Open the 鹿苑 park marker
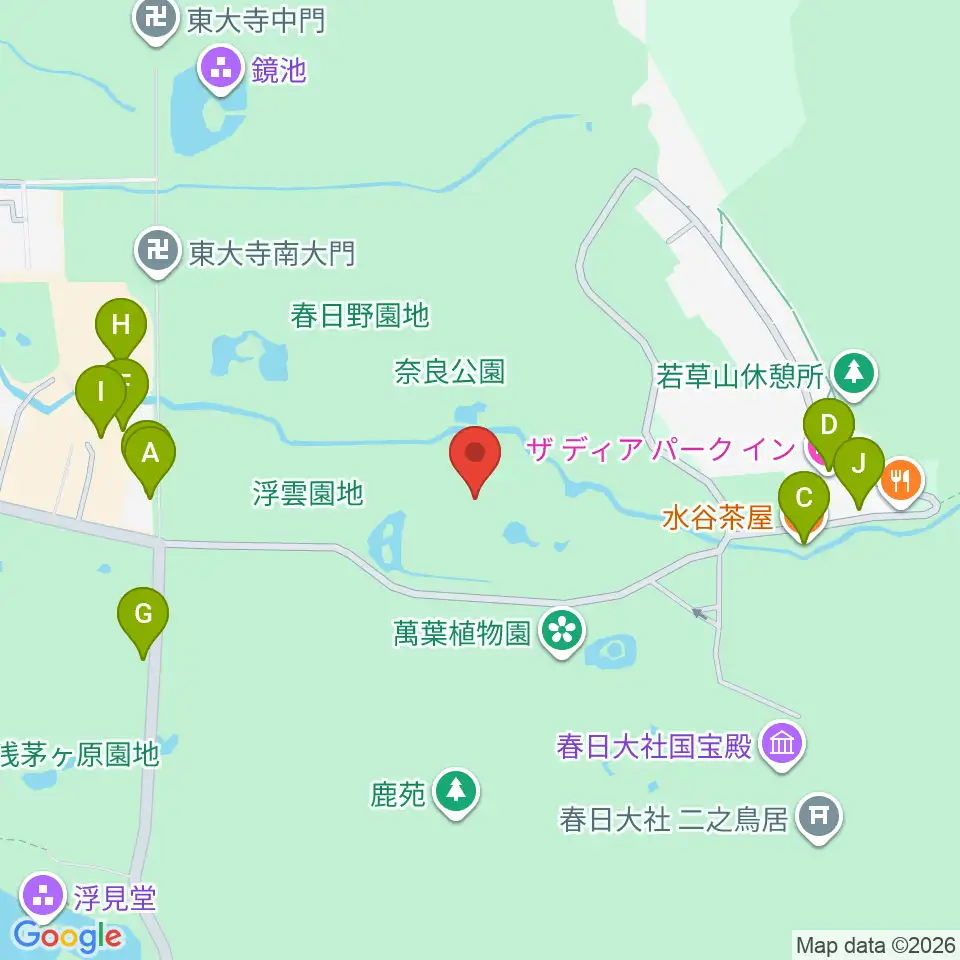The height and width of the screenshot is (960, 960). (x=456, y=794)
